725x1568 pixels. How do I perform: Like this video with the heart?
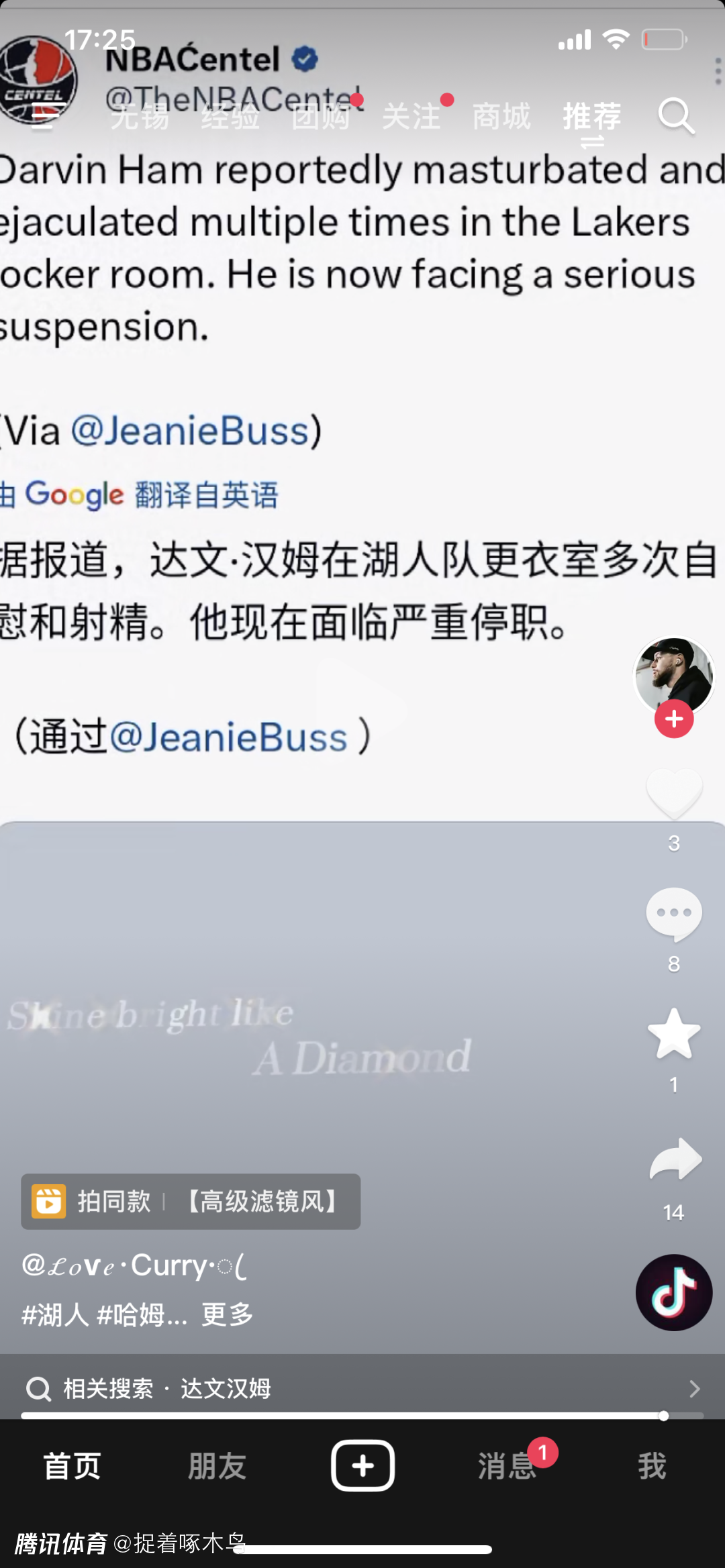(x=674, y=794)
